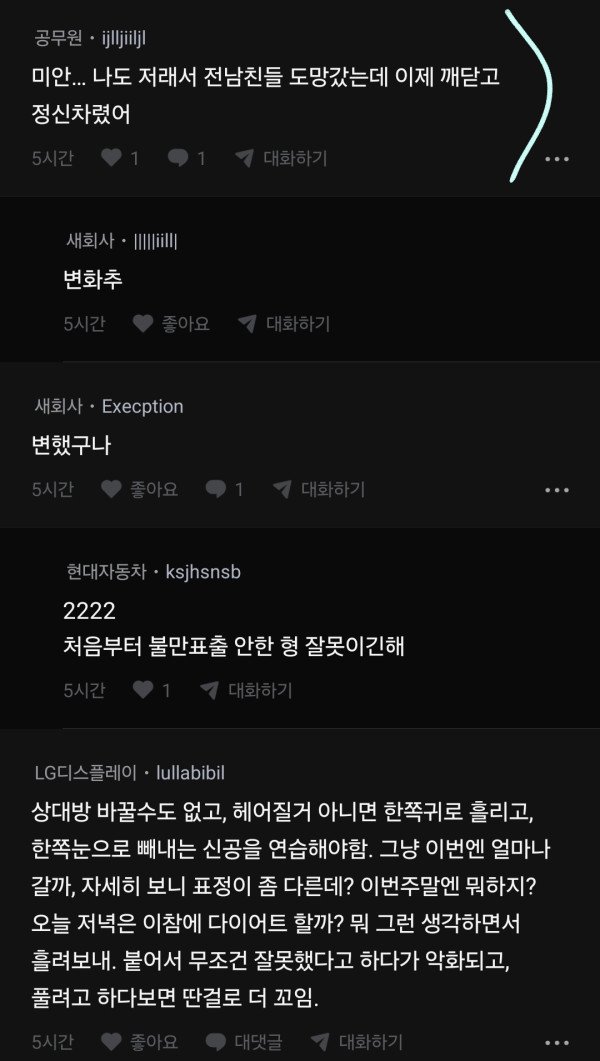Viewport: 600px width, 1061px height.
Task: Start 대화하기 with lullabibil
Action: (357, 1042)
